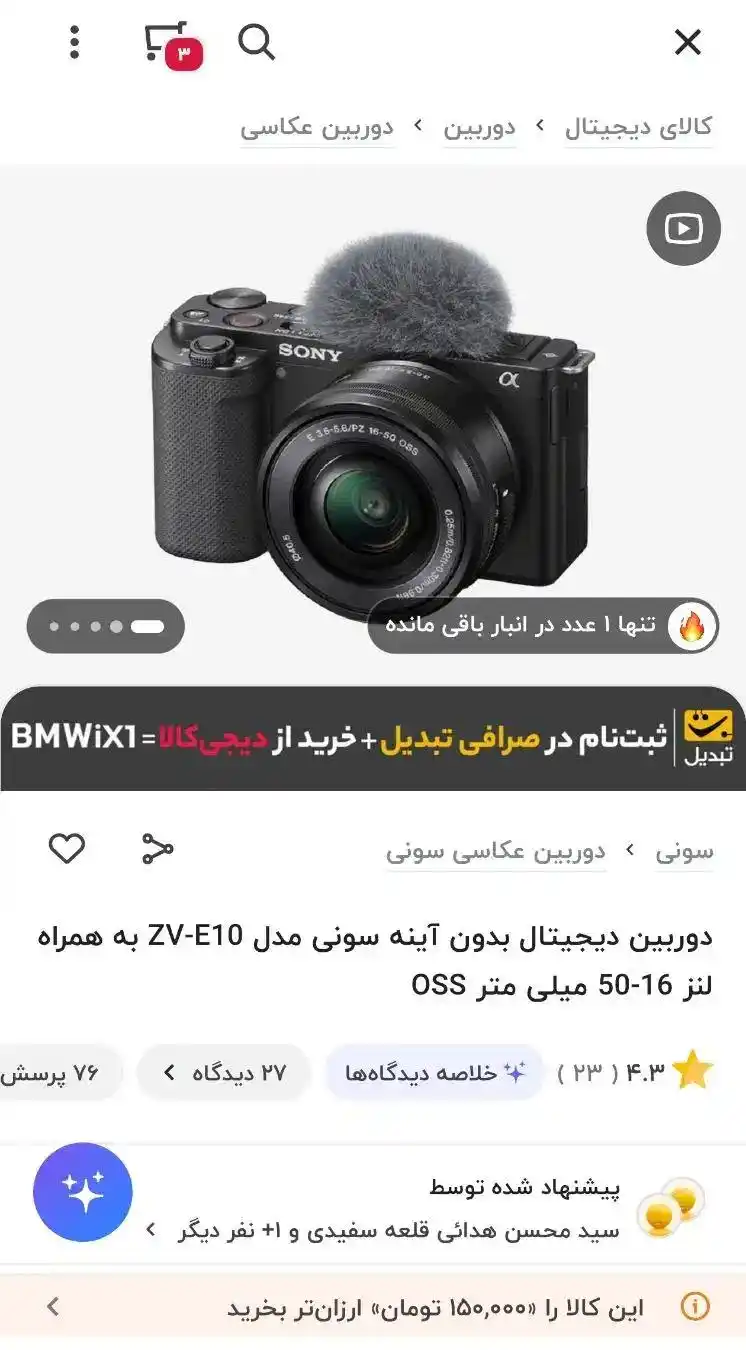The image size is (746, 1350).
Task: Open the Sony camera product image
Action: pyautogui.click(x=372, y=430)
